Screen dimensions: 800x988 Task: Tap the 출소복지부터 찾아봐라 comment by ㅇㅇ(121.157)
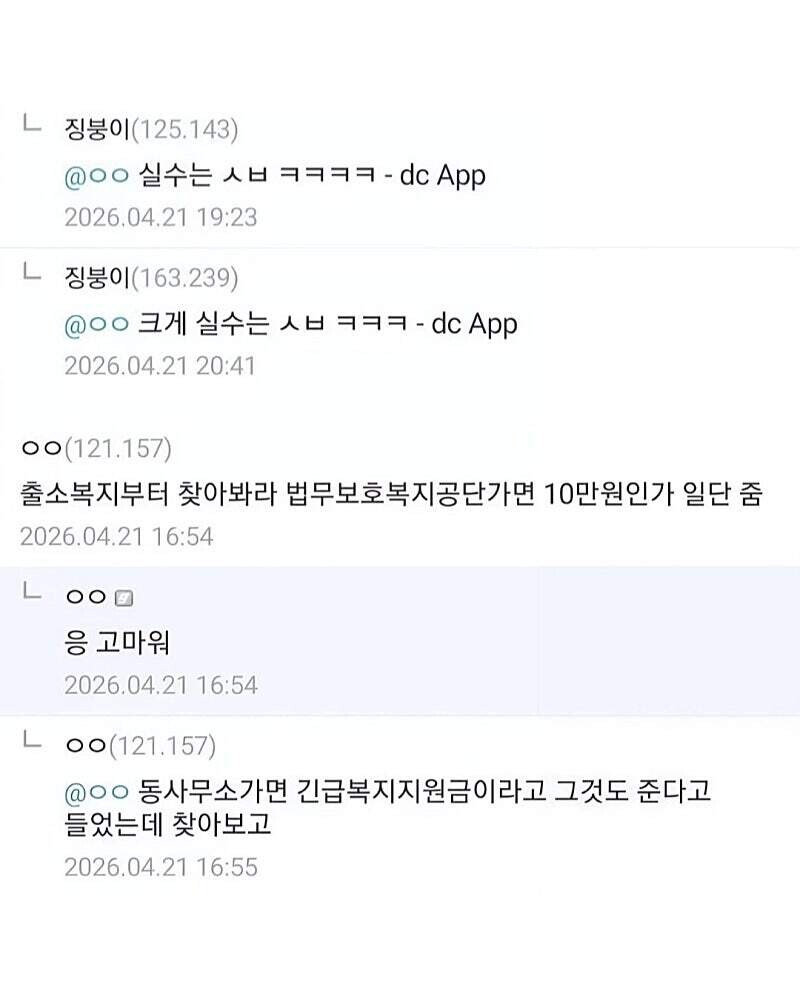pyautogui.click(x=400, y=493)
